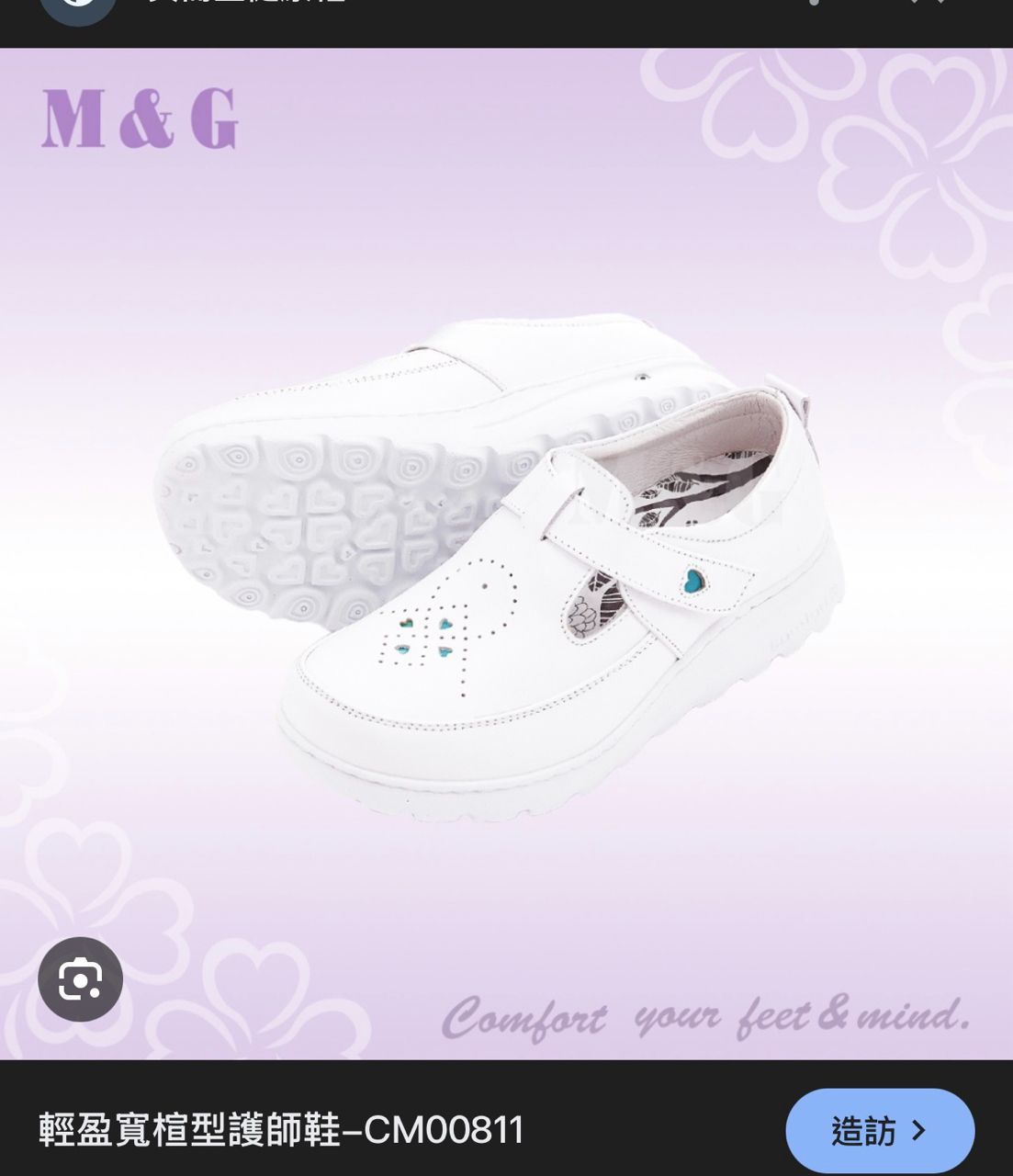The width and height of the screenshot is (1013, 1176).
Task: Tap the 造訪 visit button
Action: click(879, 1130)
